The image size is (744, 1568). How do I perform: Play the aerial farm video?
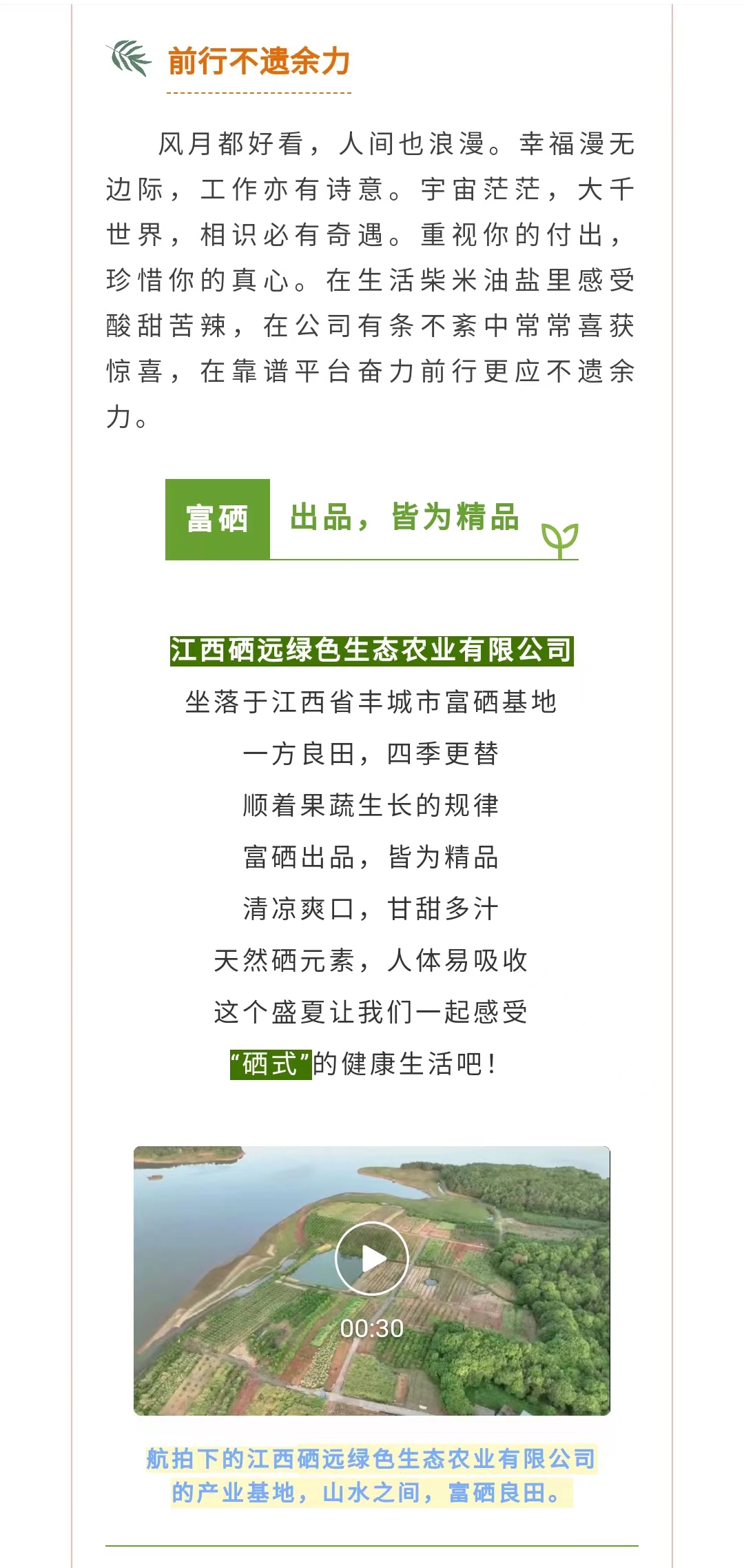[371, 1258]
